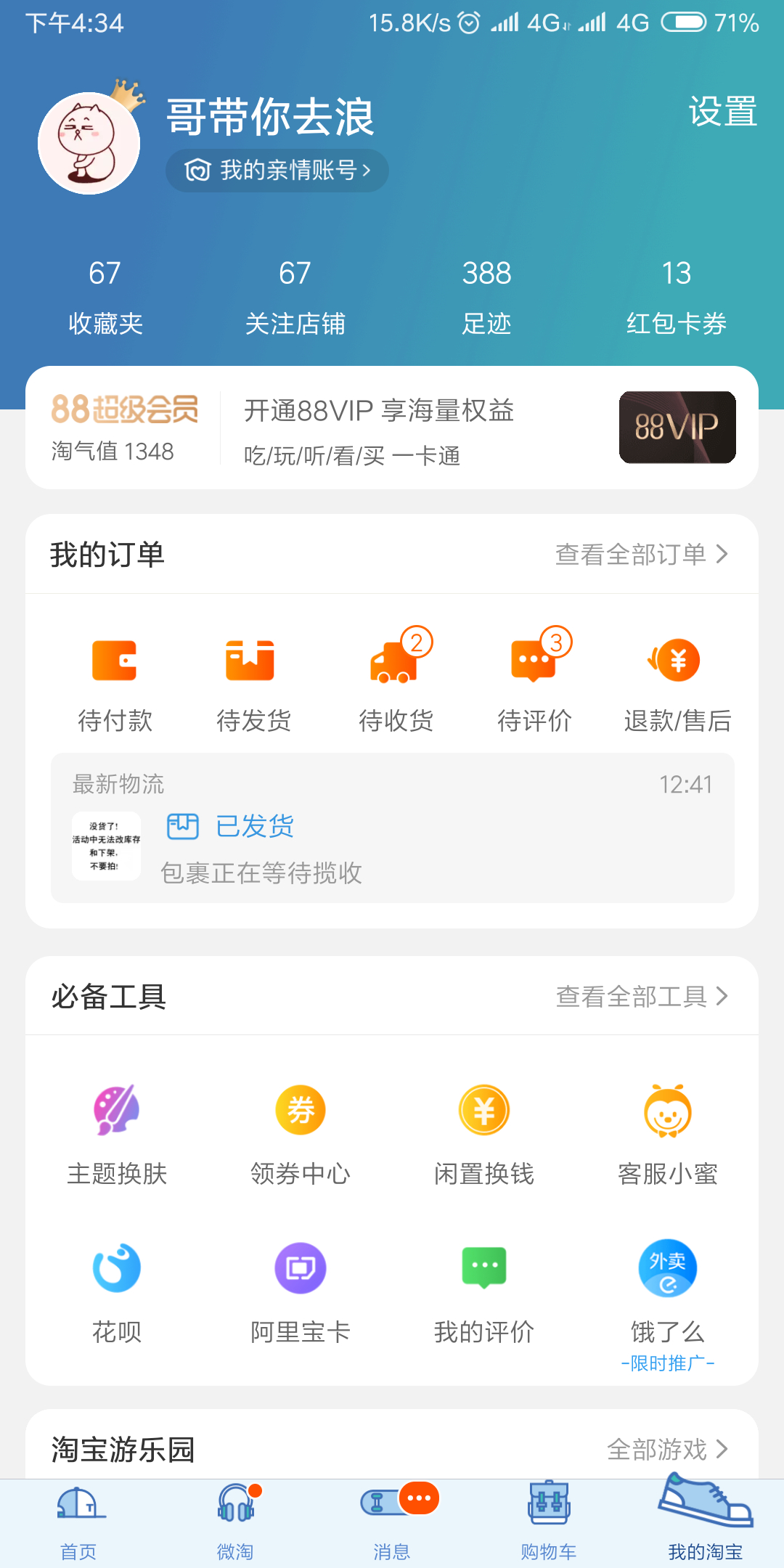Switch to the 购物车 cart tab
784x1568 pixels.
549,1521
